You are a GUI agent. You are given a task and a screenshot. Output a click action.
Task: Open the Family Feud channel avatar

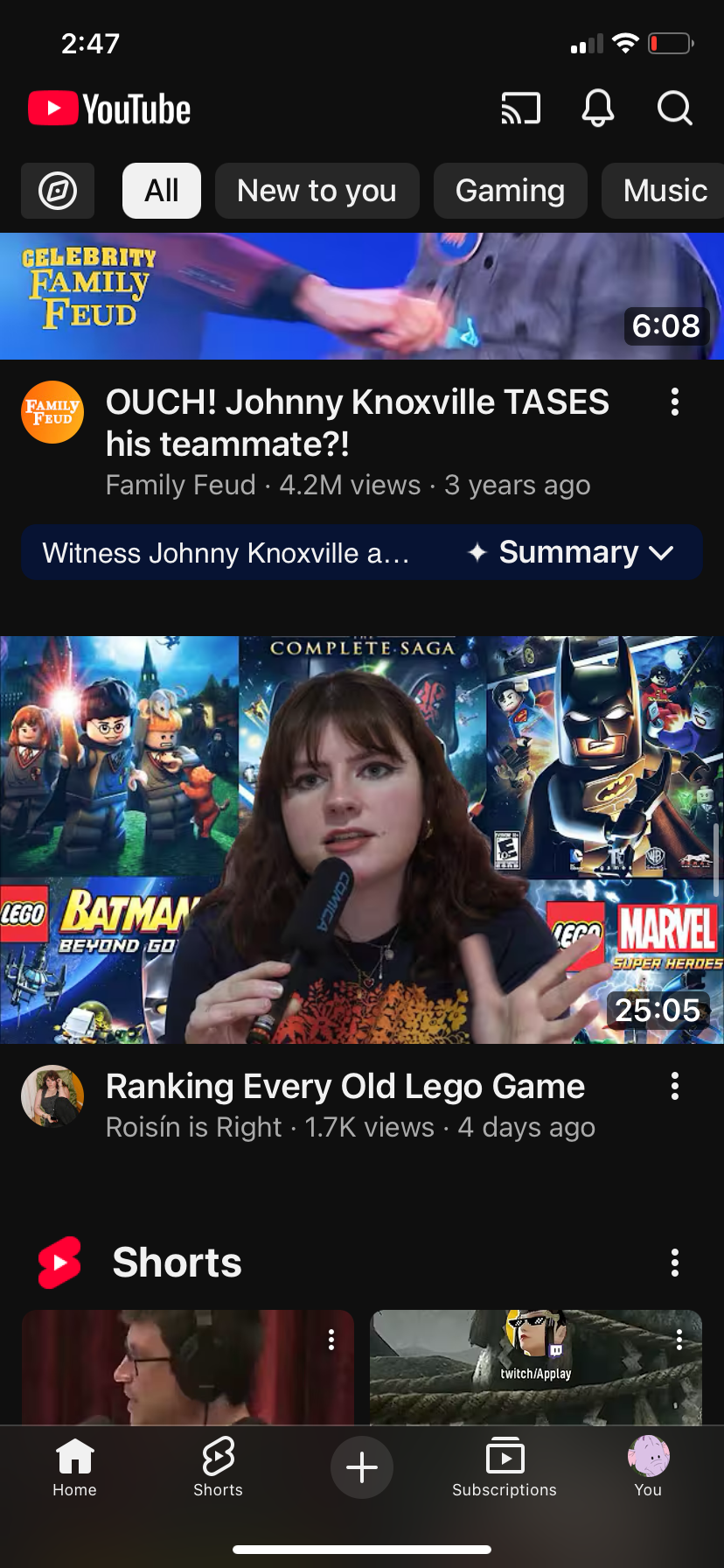click(52, 412)
